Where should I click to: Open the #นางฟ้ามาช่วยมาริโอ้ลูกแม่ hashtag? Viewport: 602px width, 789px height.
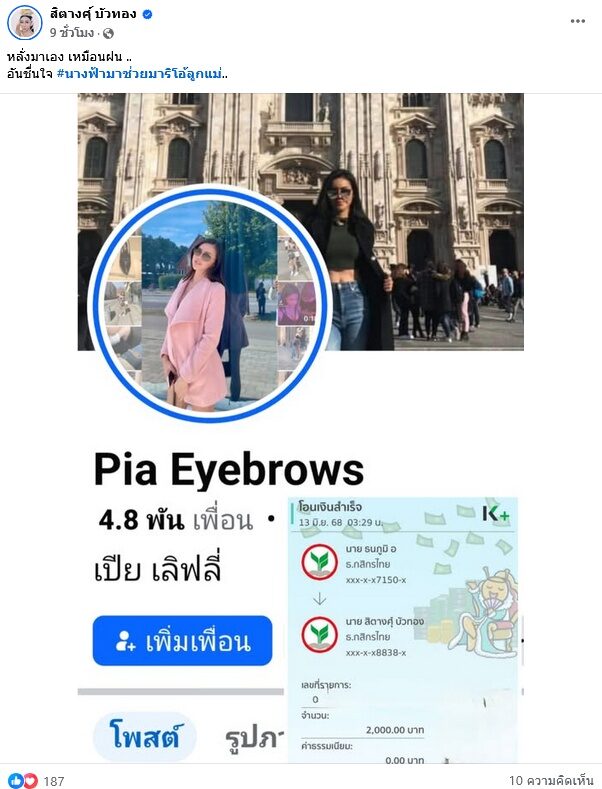(140, 74)
